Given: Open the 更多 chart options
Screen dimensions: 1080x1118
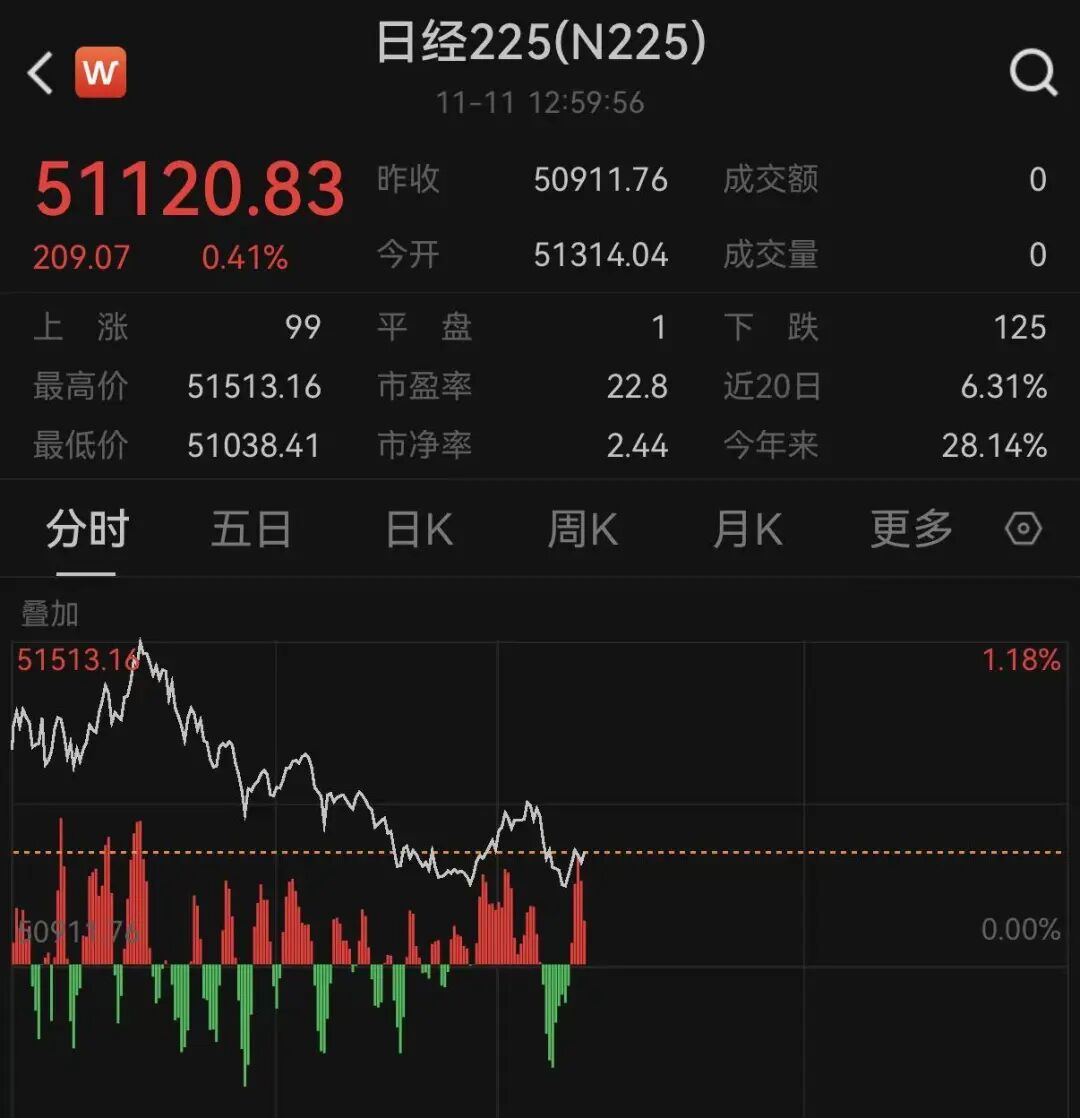Looking at the screenshot, I should [911, 529].
